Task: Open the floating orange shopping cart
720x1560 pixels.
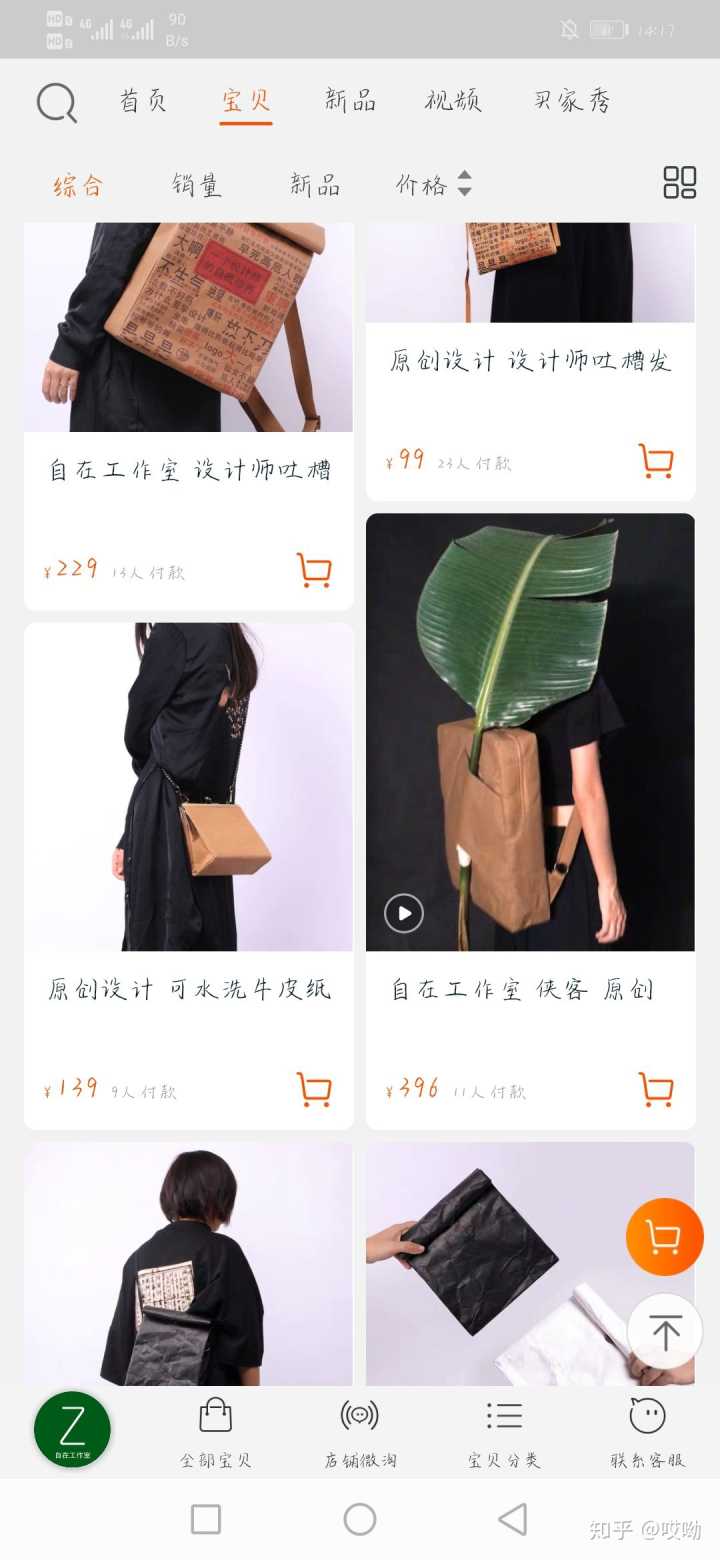Action: 664,1237
